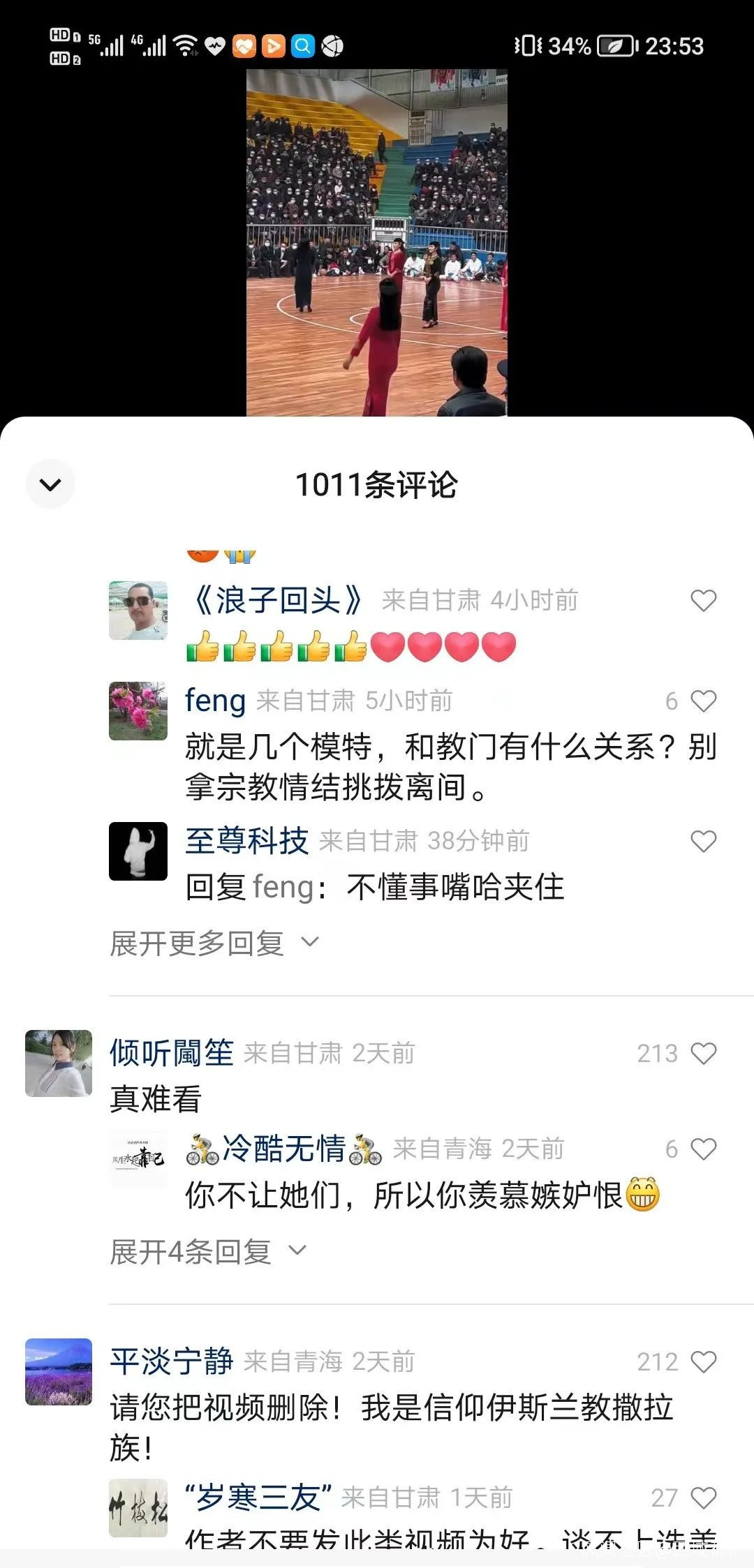Screen dimensions: 754x1568
Task: Open feng's profile picture
Action: pyautogui.click(x=138, y=711)
